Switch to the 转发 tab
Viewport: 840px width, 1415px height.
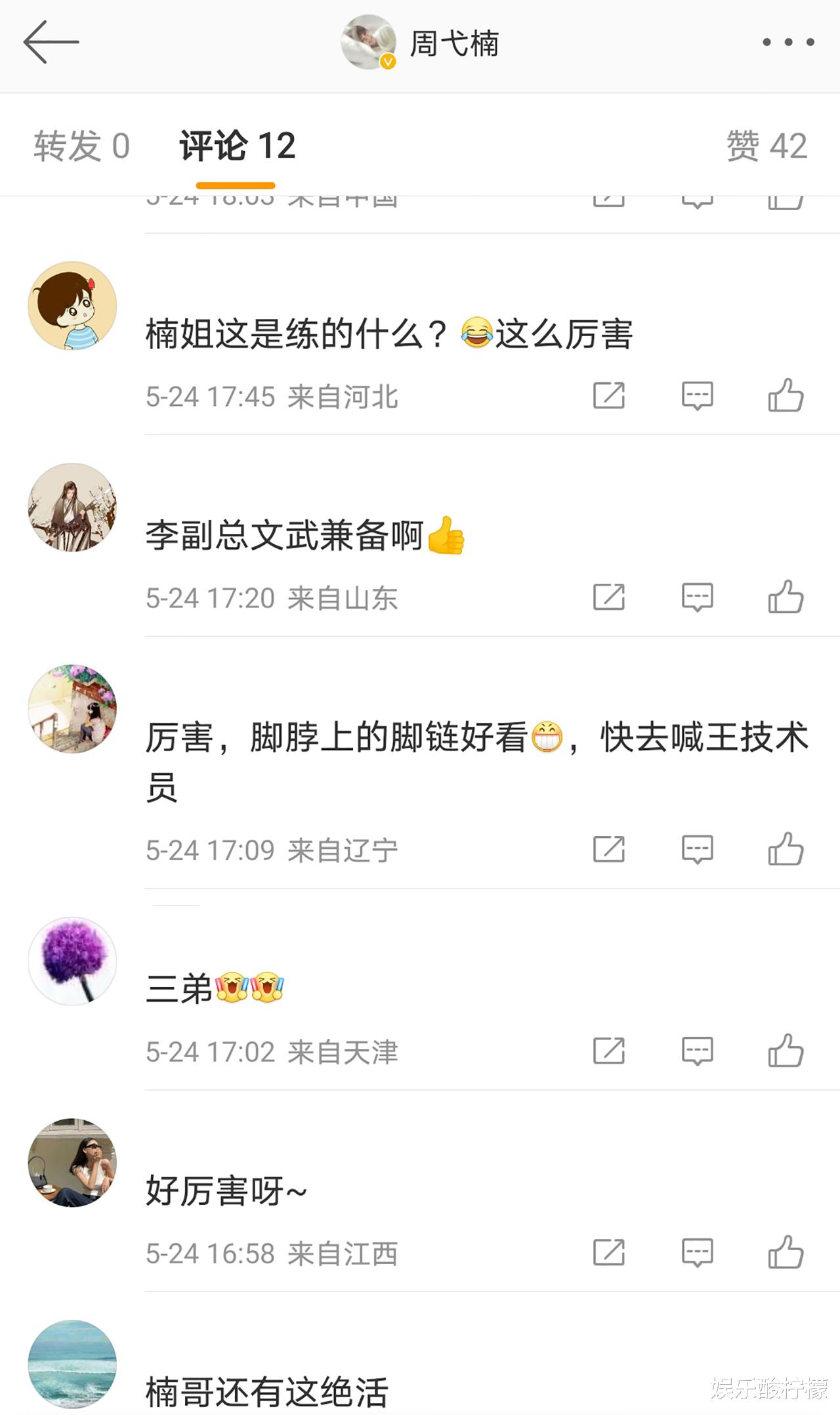point(81,146)
